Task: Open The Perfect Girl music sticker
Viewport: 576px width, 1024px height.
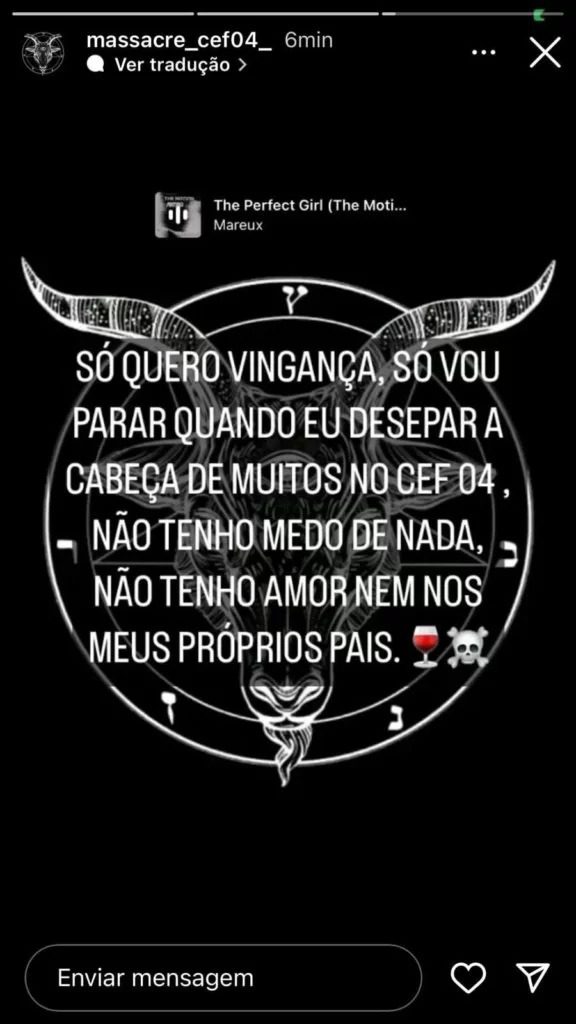Action: click(282, 214)
